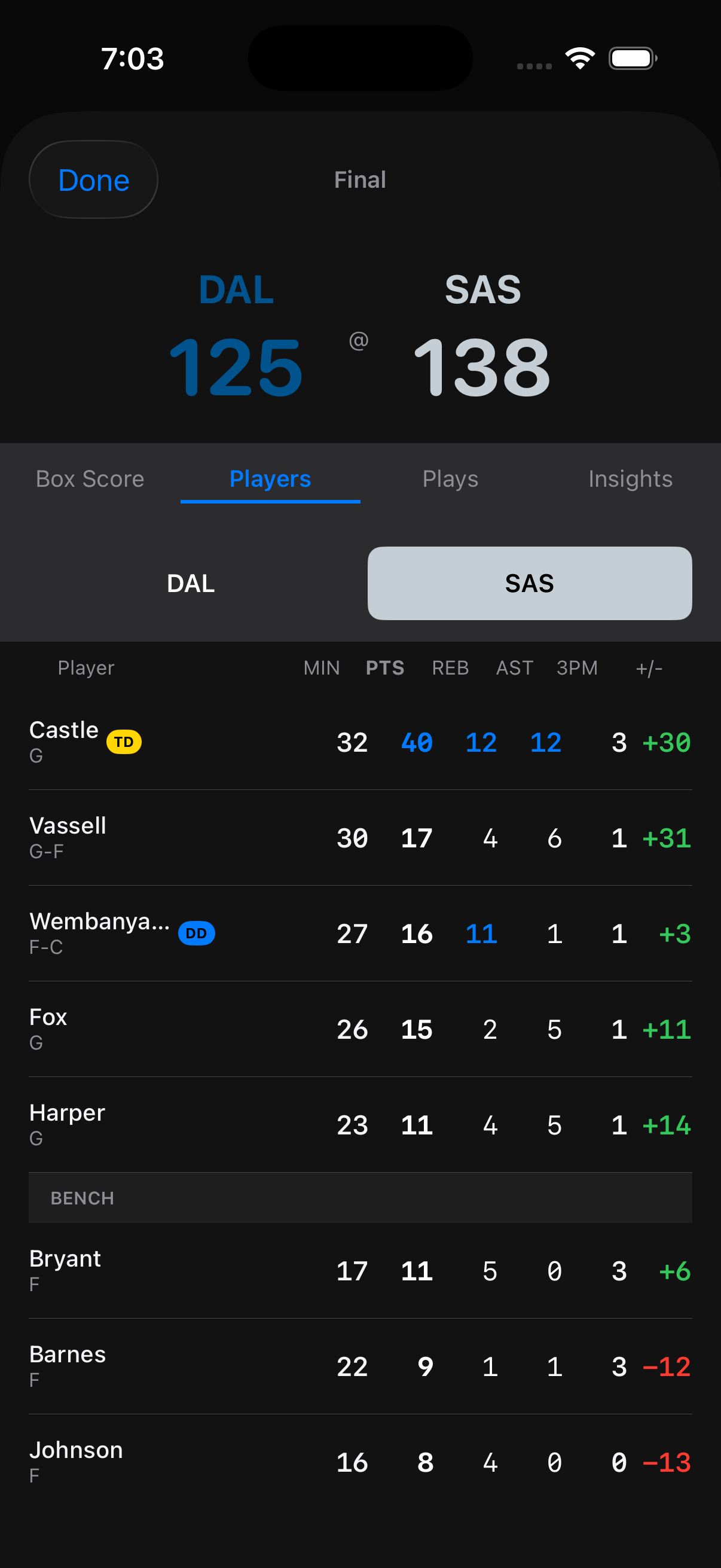This screenshot has width=721, height=1568.
Task: Toggle sorting by the PTS column
Action: click(384, 668)
